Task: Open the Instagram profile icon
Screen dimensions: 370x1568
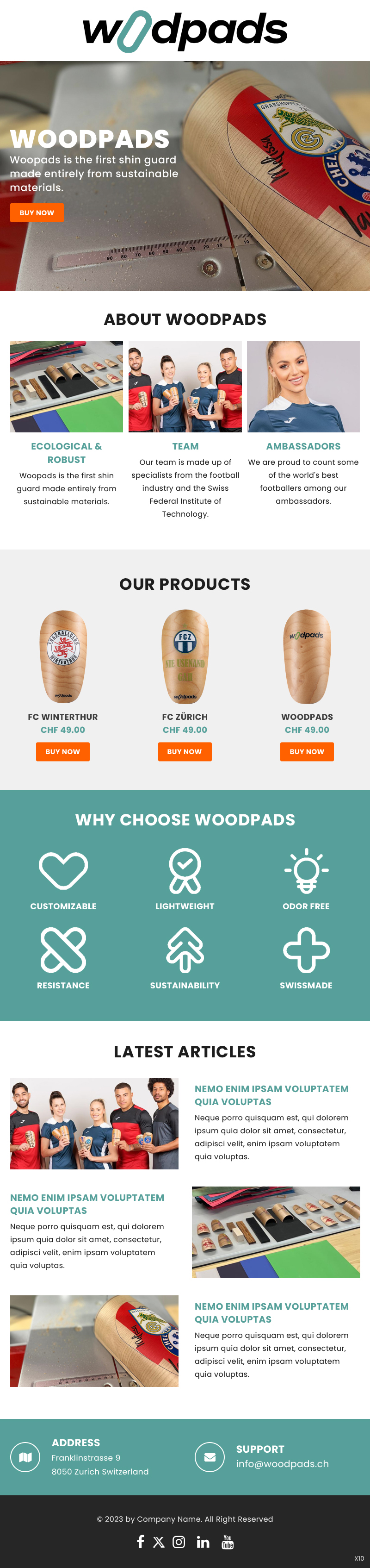Action: point(179,1542)
